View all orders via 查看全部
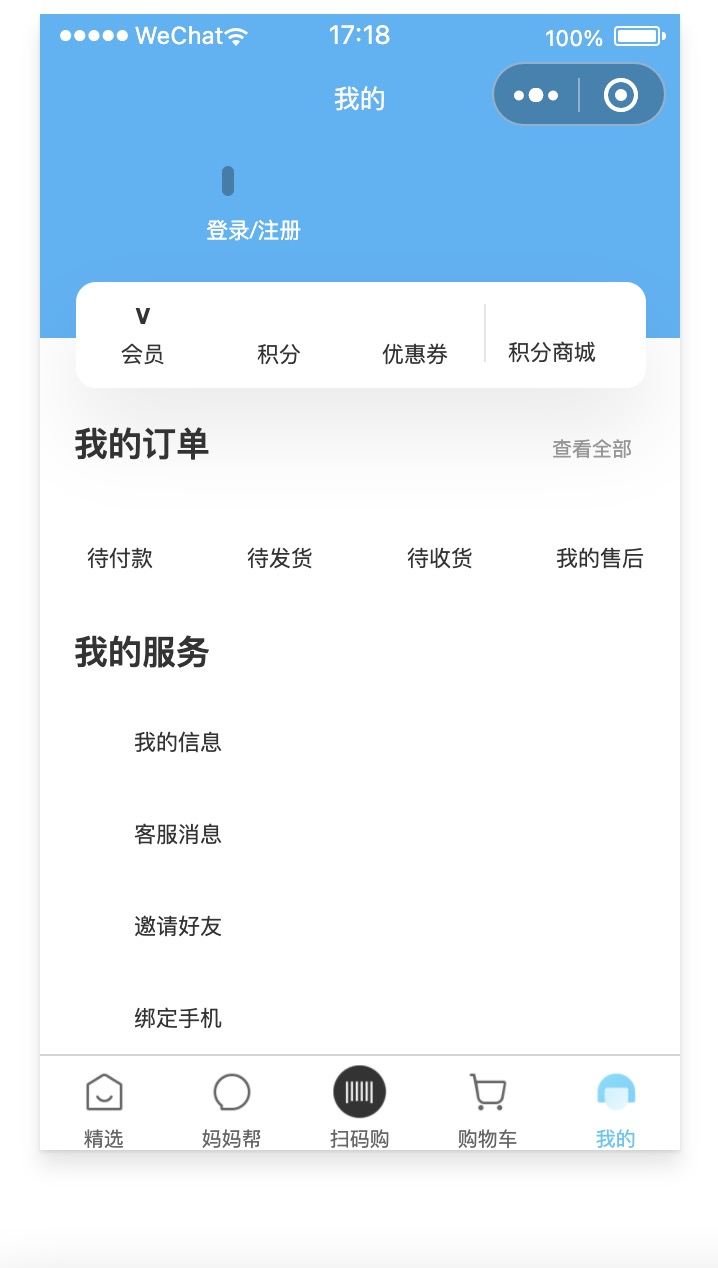718x1268 pixels. pos(592,449)
